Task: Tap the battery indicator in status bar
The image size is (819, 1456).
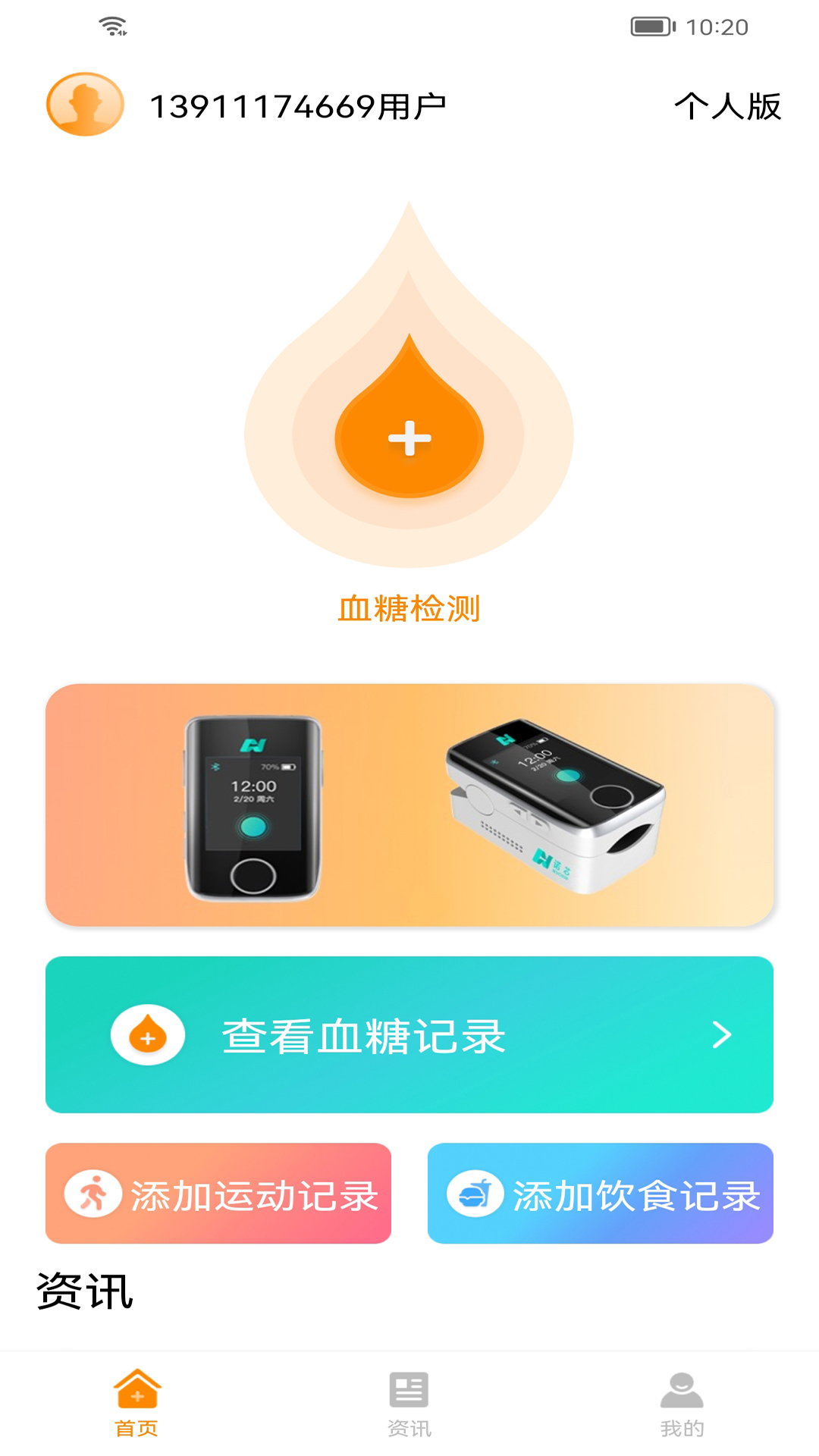Action: pyautogui.click(x=651, y=25)
